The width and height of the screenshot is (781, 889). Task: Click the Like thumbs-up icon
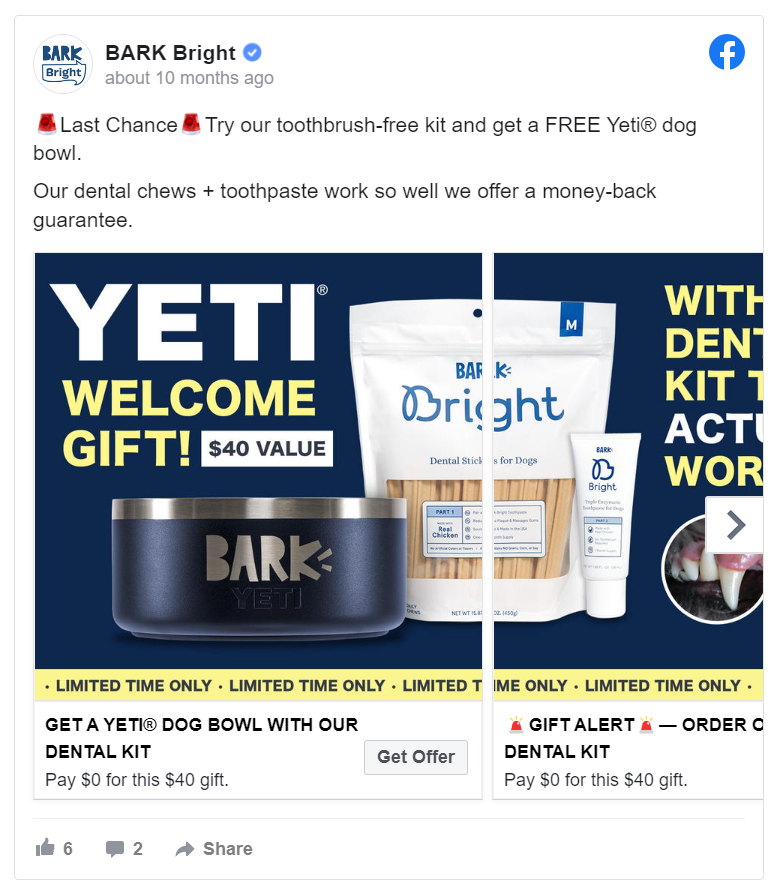[49, 847]
